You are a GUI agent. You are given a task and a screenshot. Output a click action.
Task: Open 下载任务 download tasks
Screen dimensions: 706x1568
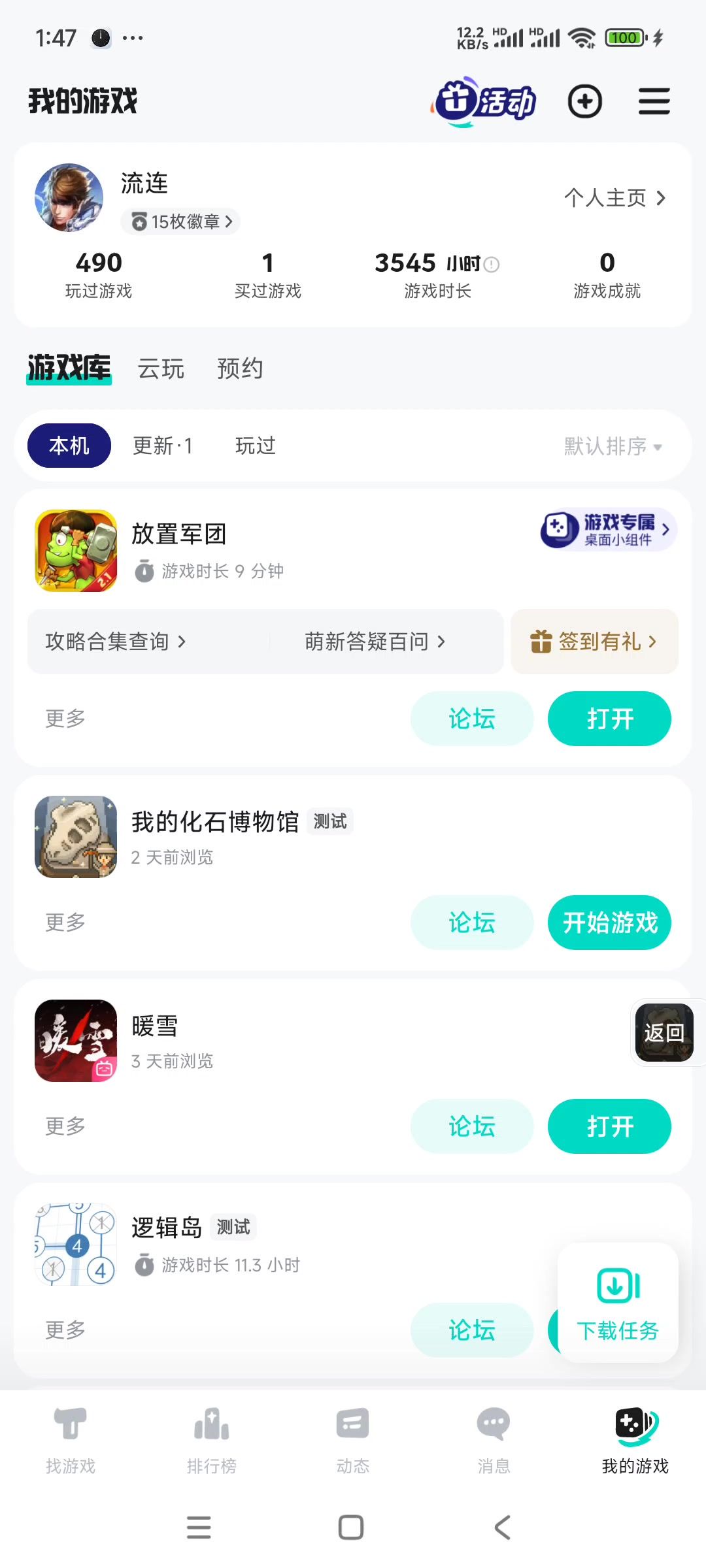click(618, 1303)
